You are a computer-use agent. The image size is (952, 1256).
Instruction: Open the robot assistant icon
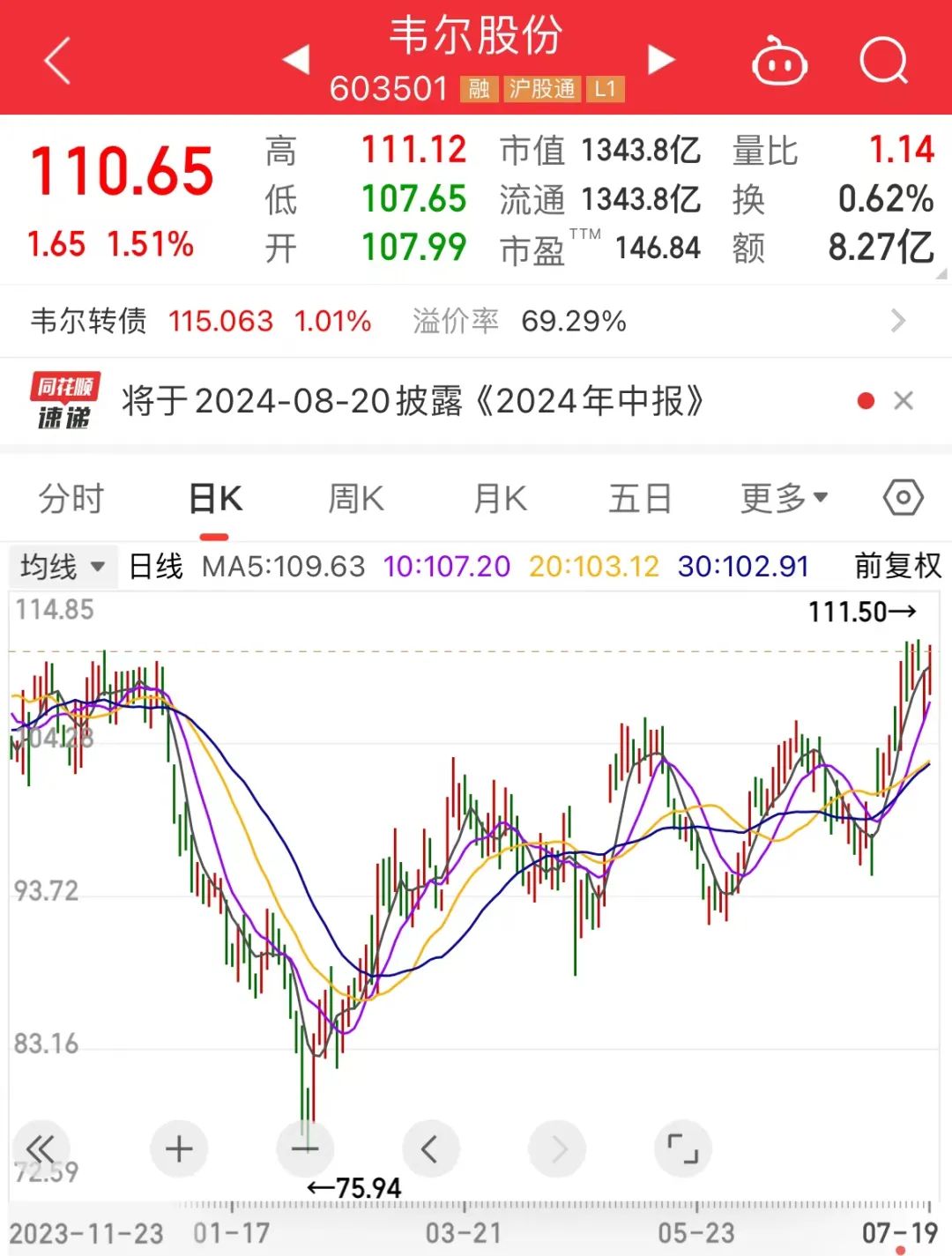coord(778,62)
